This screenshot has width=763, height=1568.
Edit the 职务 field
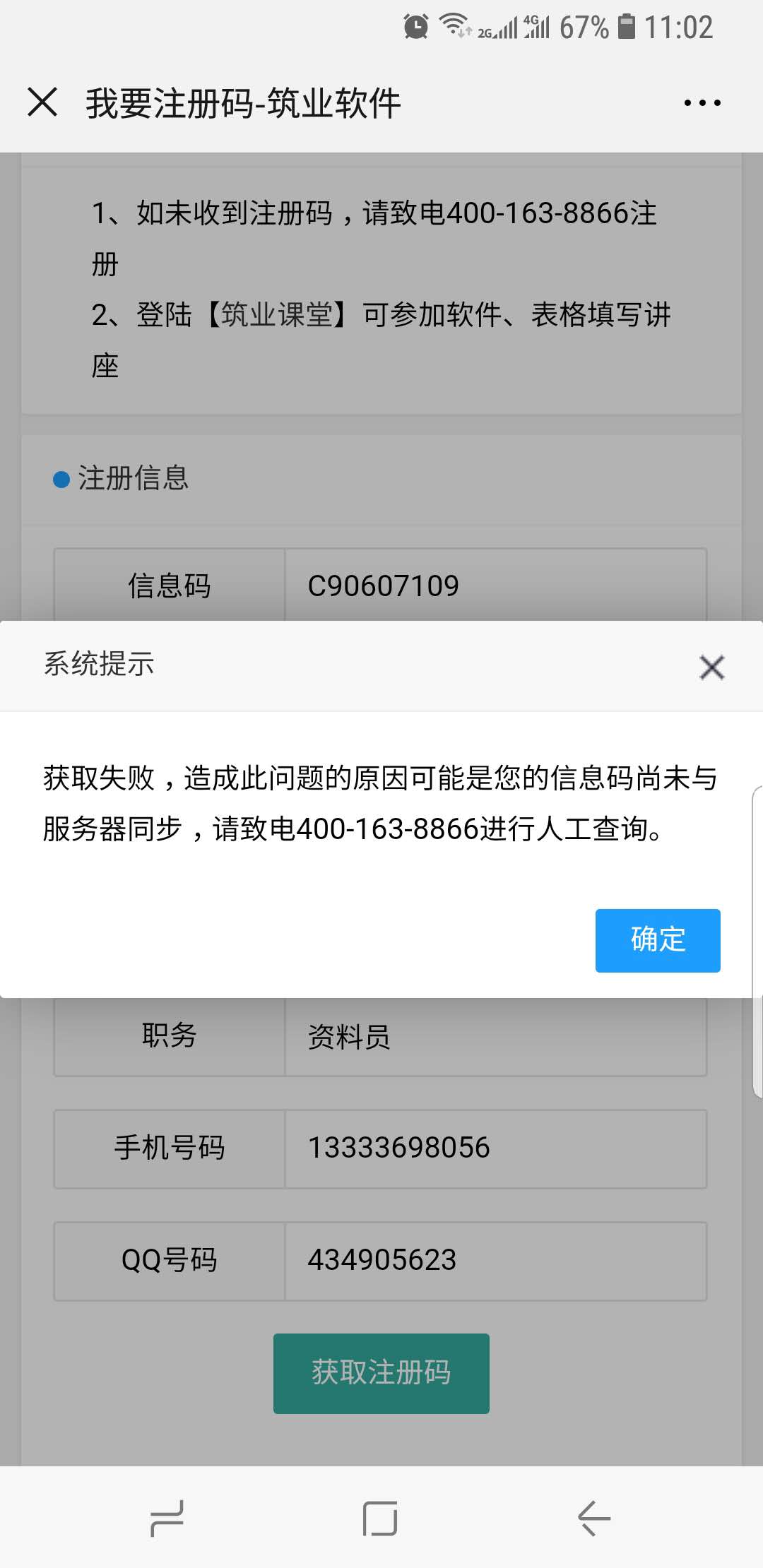coord(495,1037)
